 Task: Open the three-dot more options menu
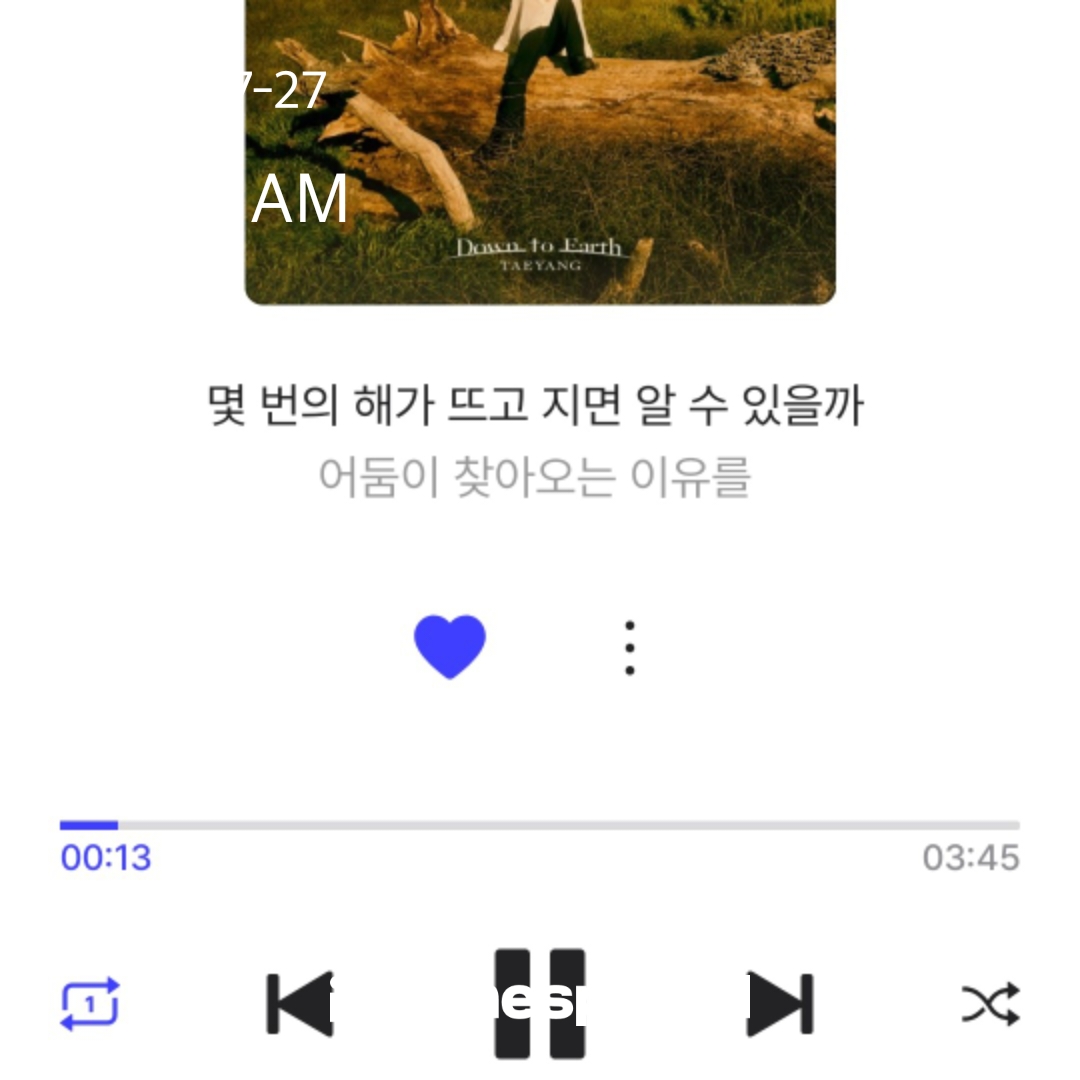[x=630, y=648]
